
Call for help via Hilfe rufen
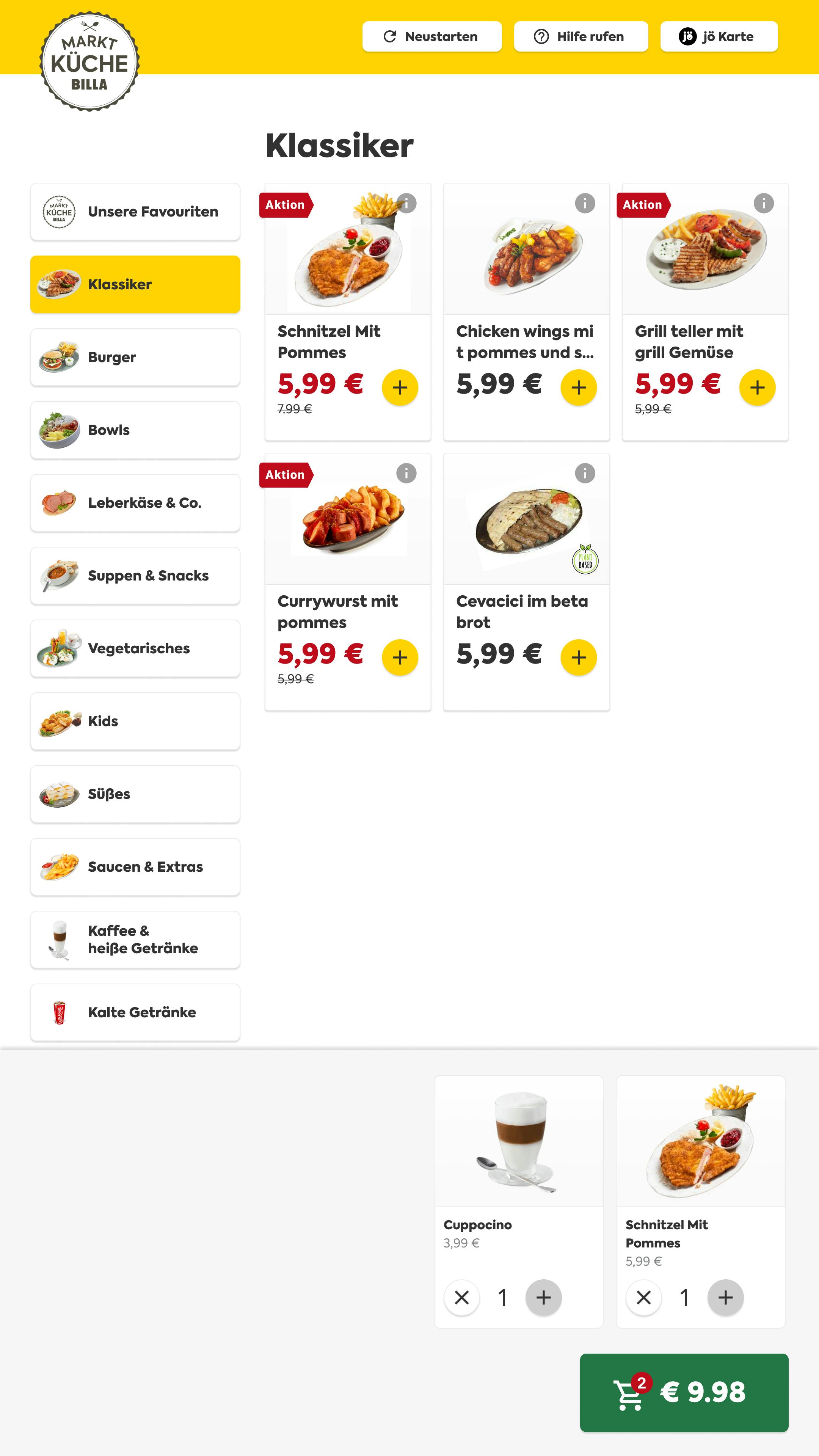click(581, 37)
